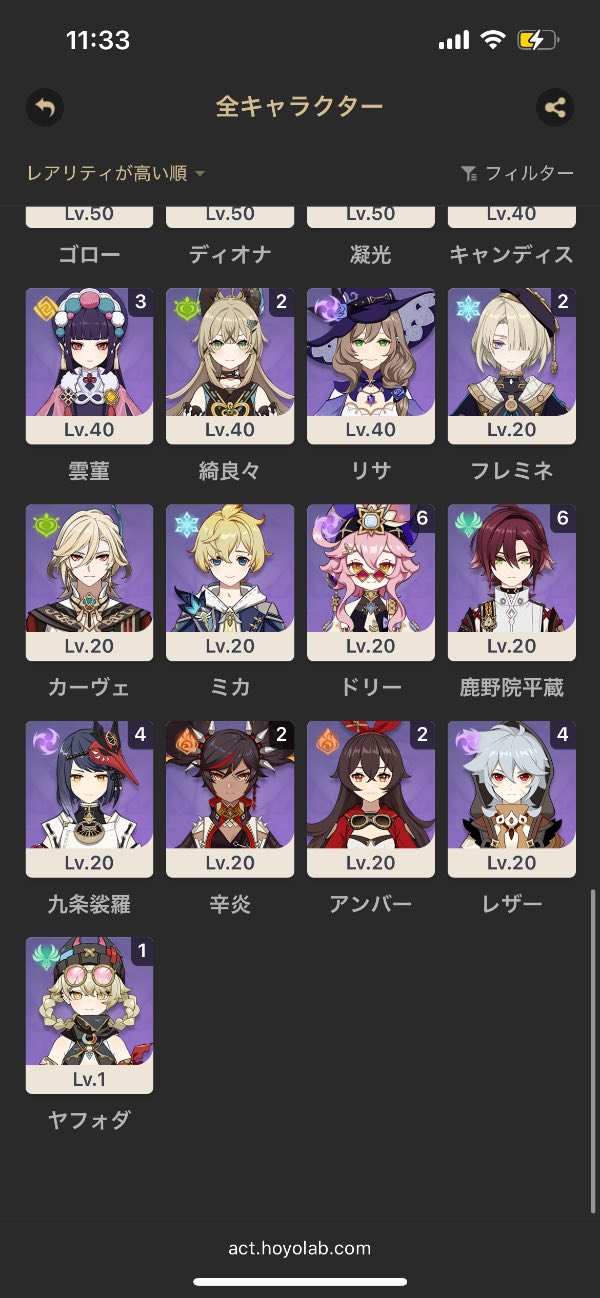
Task: Tap the 鹿野院平蔵 character card
Action: point(511,582)
